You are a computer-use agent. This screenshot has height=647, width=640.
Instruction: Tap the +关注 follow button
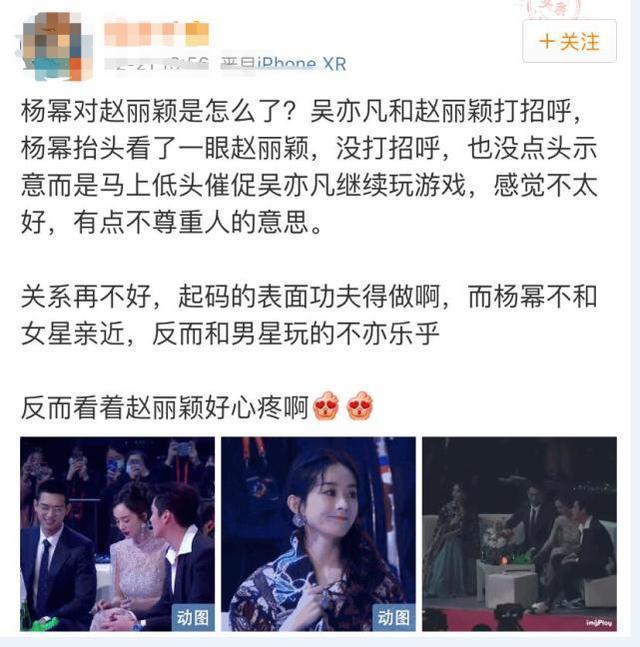(x=569, y=42)
